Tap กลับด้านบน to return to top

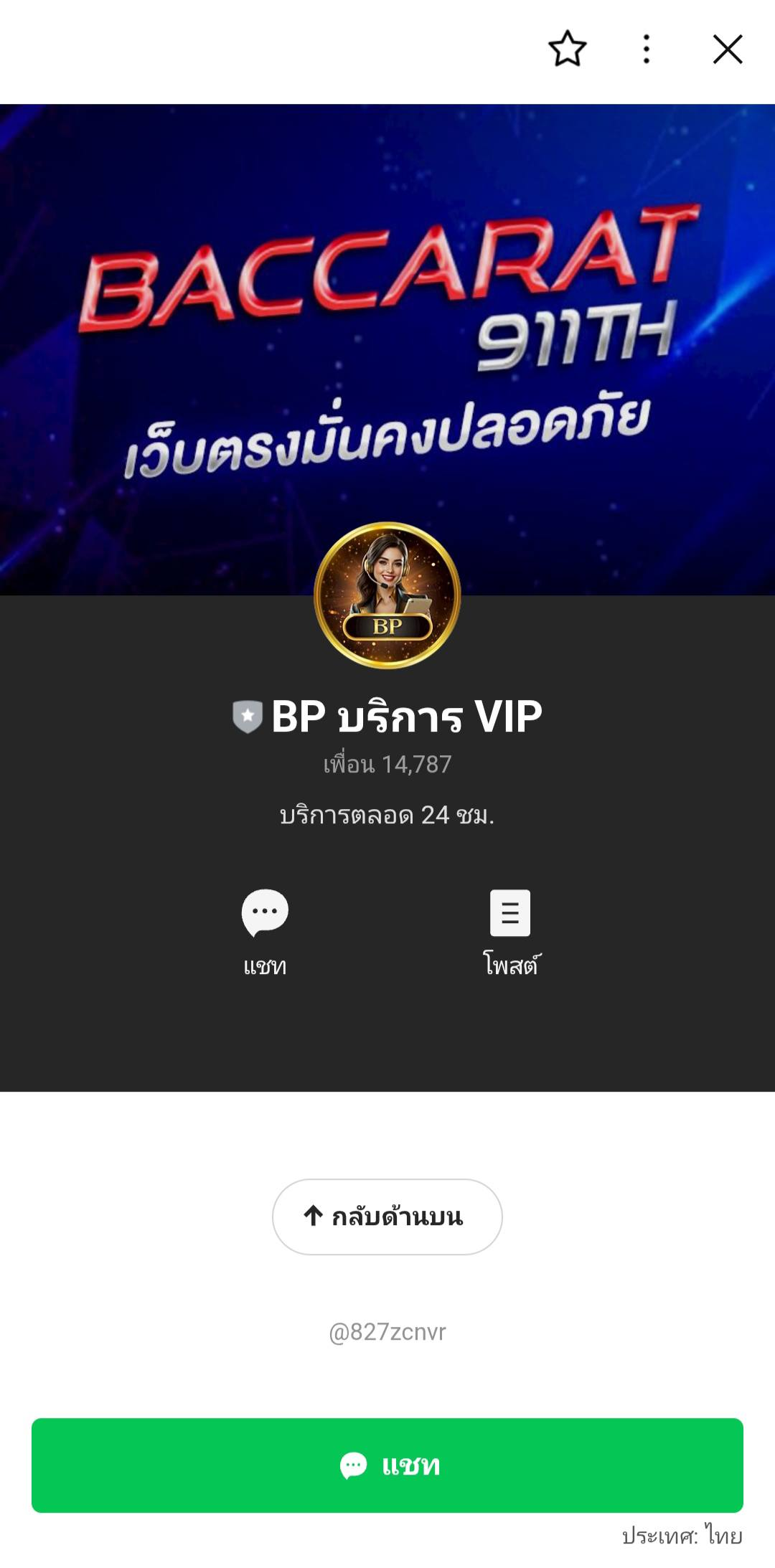(387, 1217)
